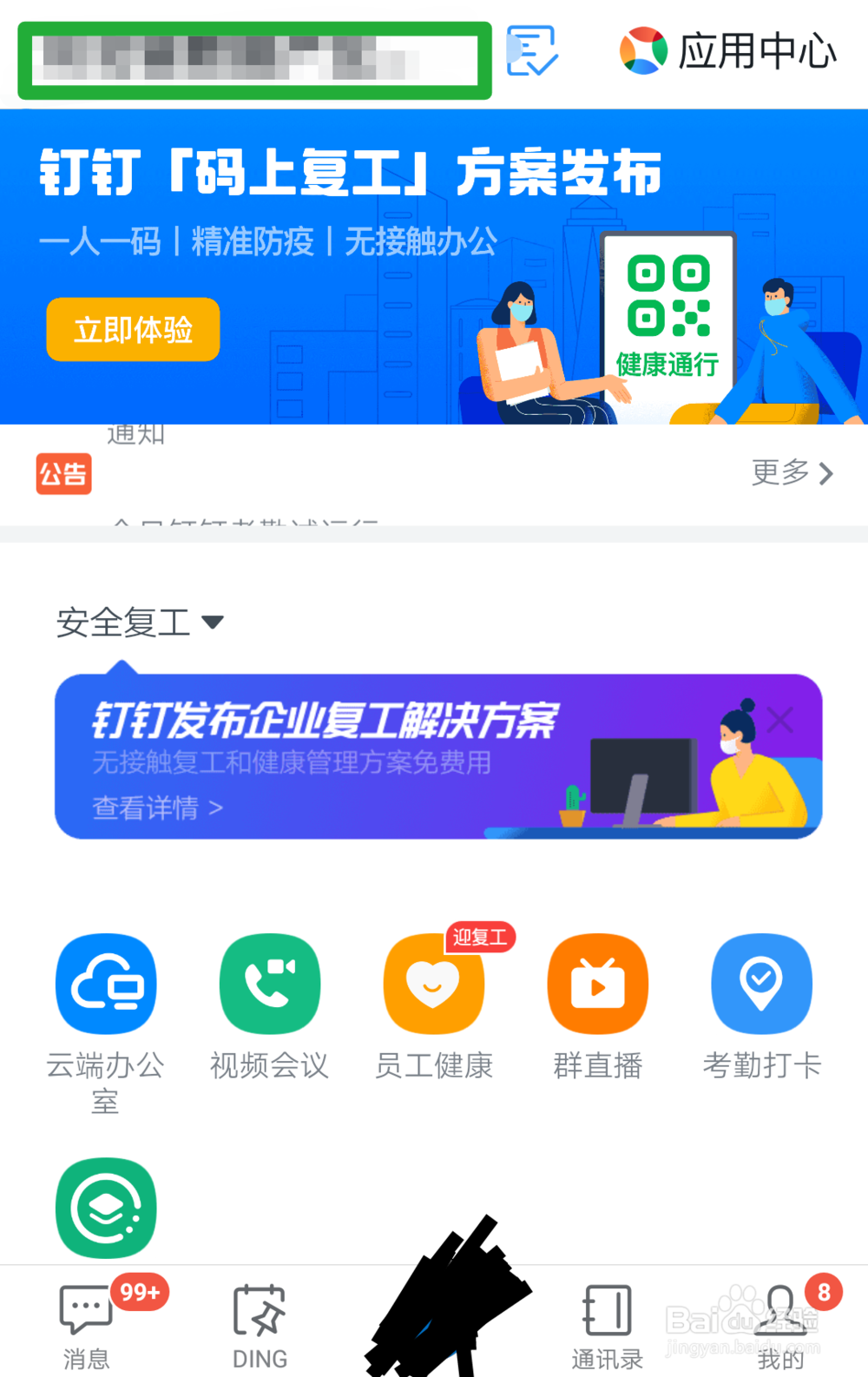Launch the 群直播 live stream feature
This screenshot has height=1377, width=868.
(x=597, y=984)
